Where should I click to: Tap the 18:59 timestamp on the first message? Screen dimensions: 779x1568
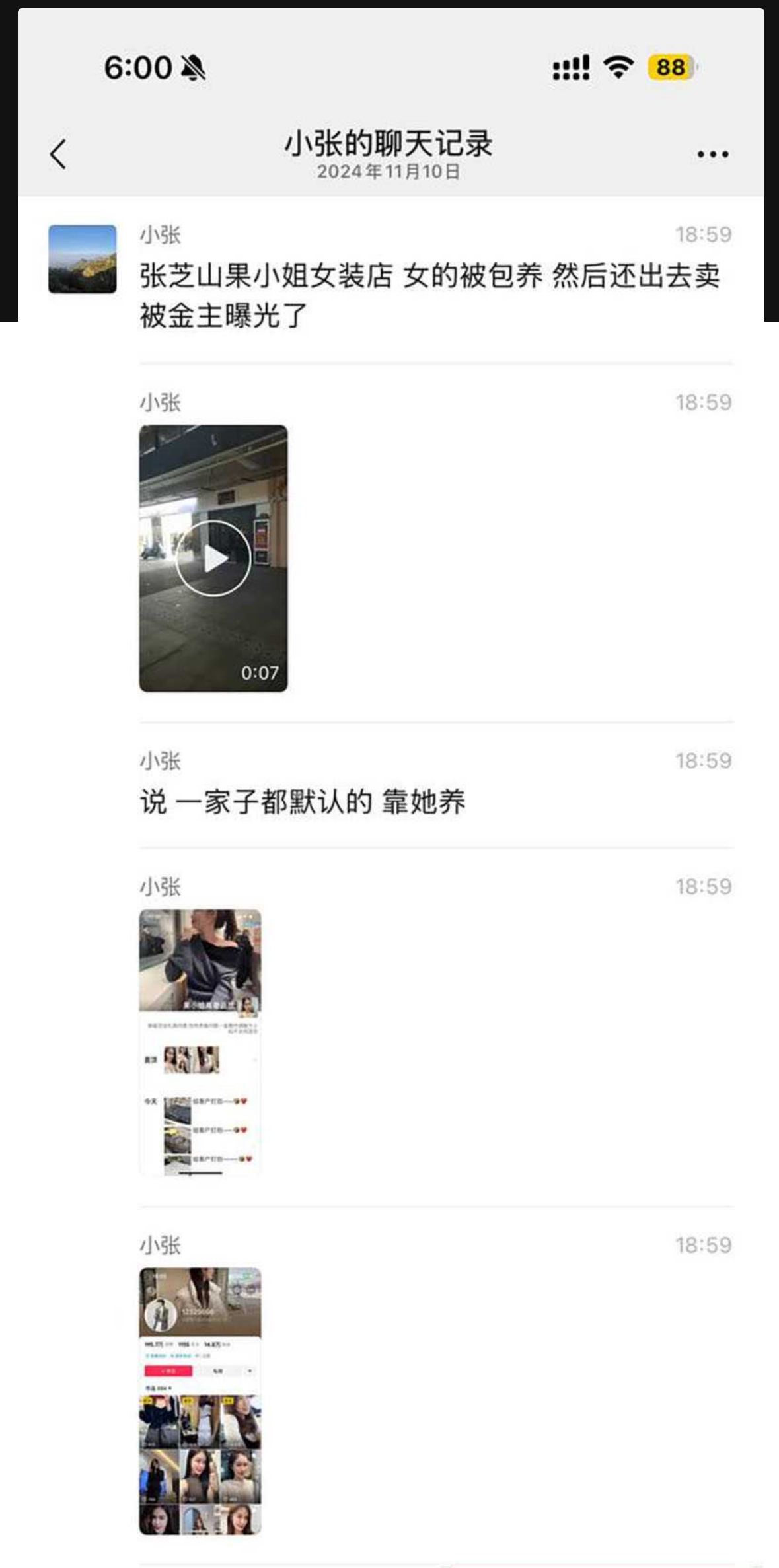(704, 232)
